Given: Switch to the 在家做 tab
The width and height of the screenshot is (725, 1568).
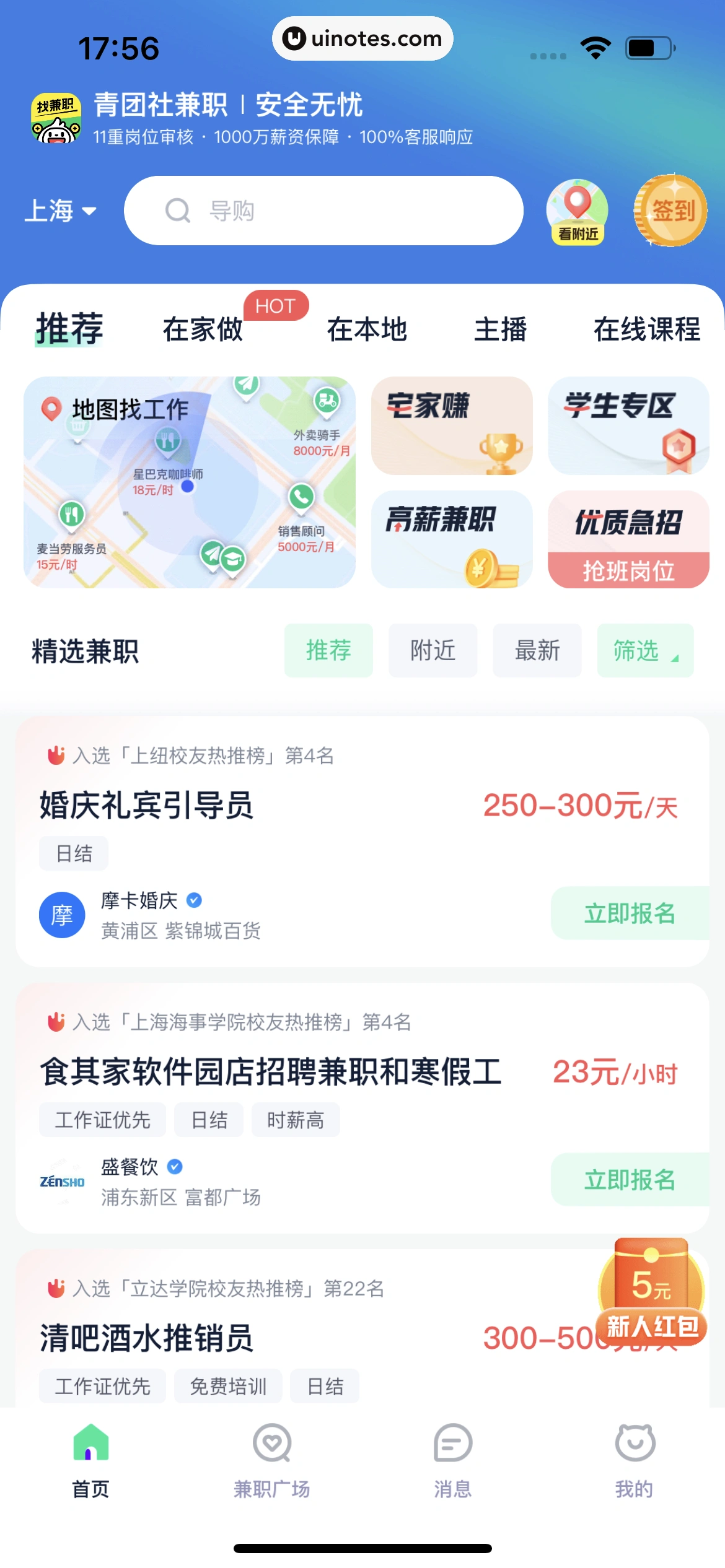Looking at the screenshot, I should click(203, 329).
